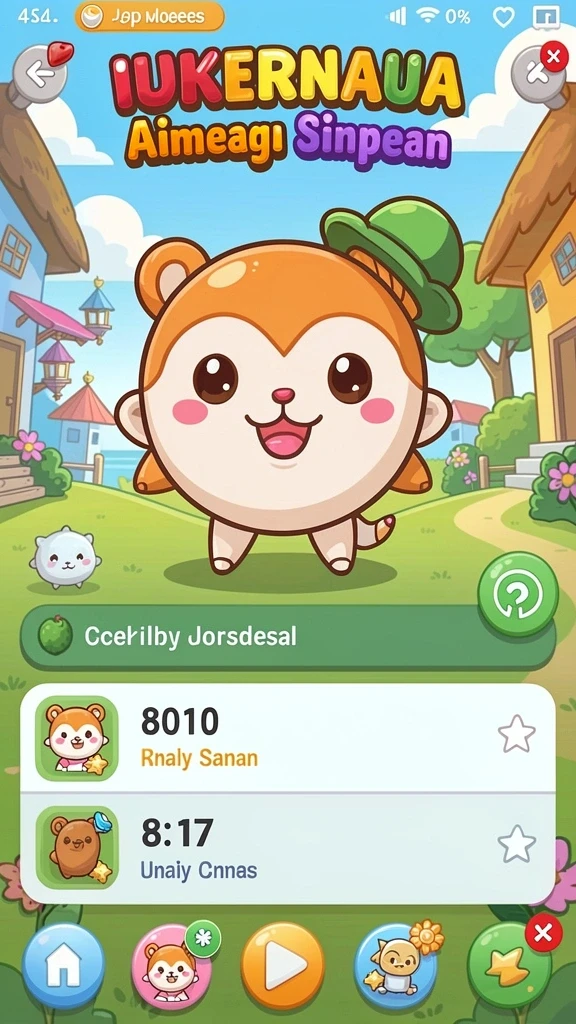
Task: Tap the green refresh button
Action: tap(517, 594)
